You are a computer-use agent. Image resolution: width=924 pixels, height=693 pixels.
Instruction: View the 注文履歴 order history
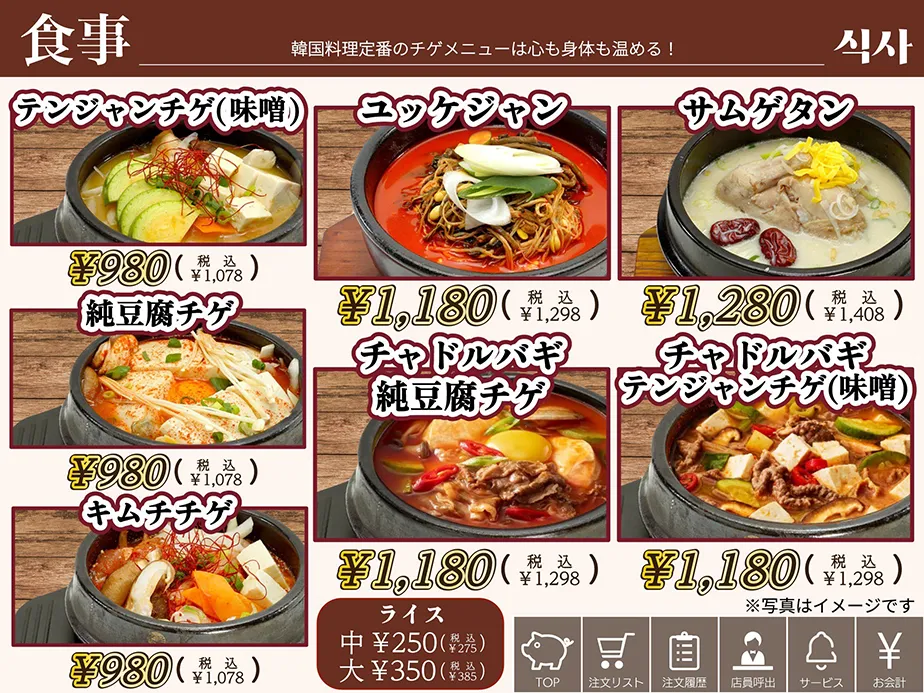pyautogui.click(x=684, y=655)
